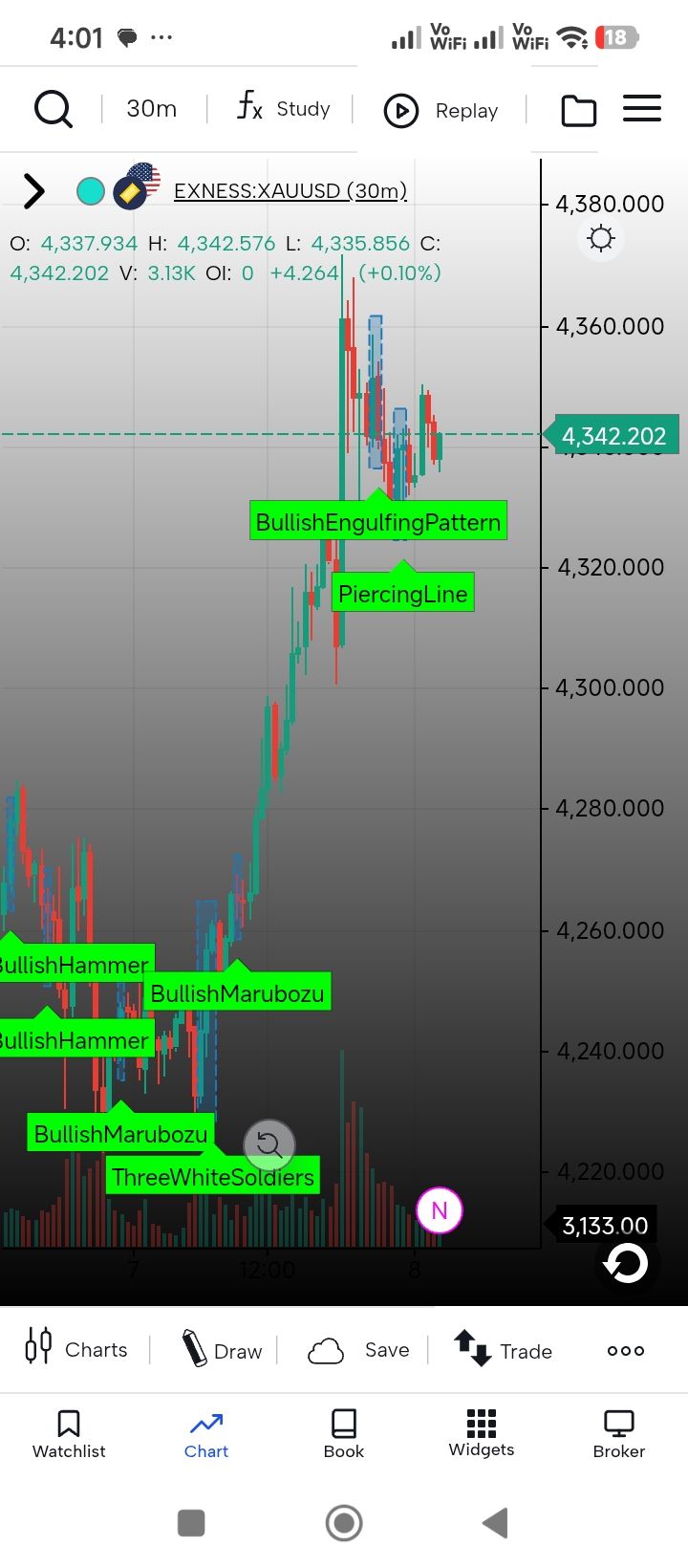Switch to the Widgets tab
Image resolution: width=688 pixels, height=1568 pixels.
click(x=482, y=1433)
